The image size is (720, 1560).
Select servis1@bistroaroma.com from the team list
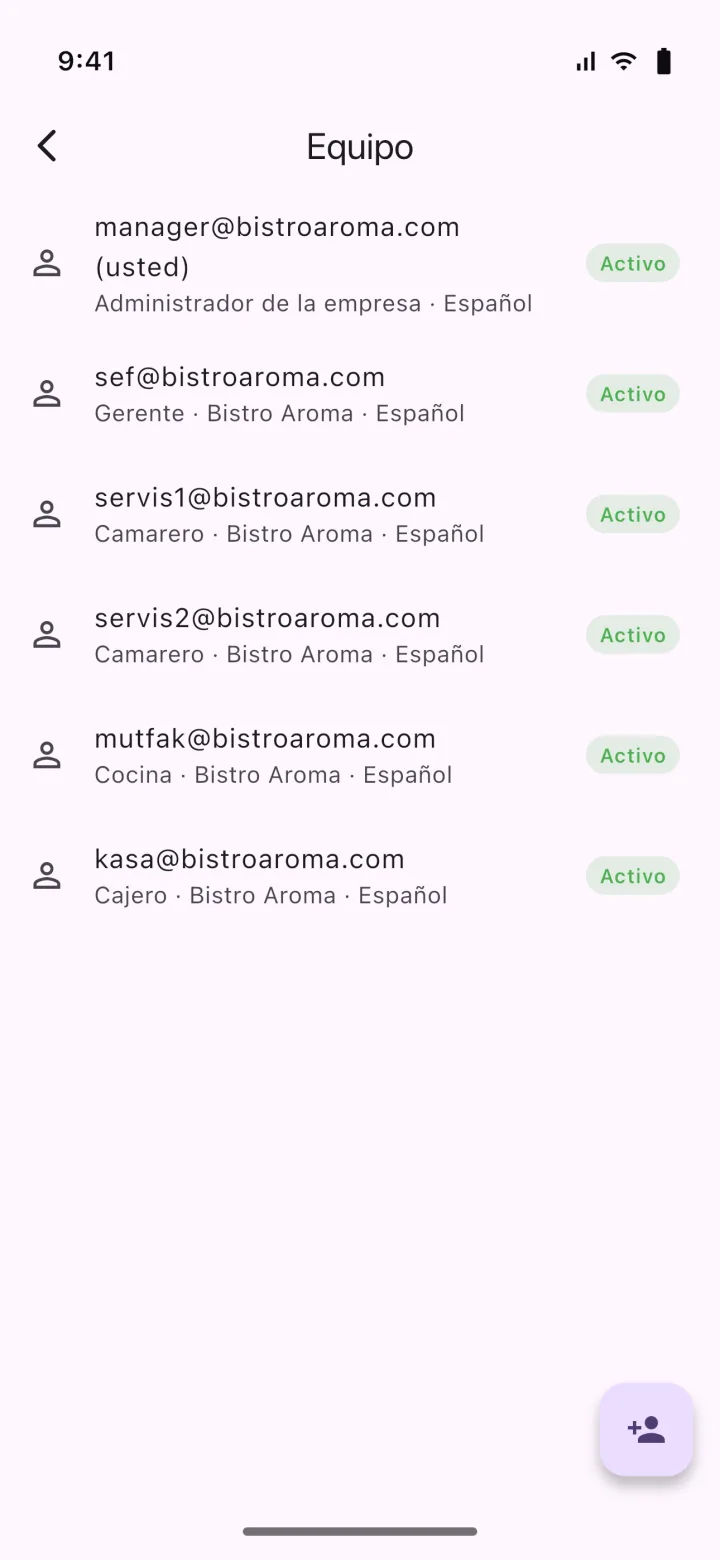(x=360, y=514)
